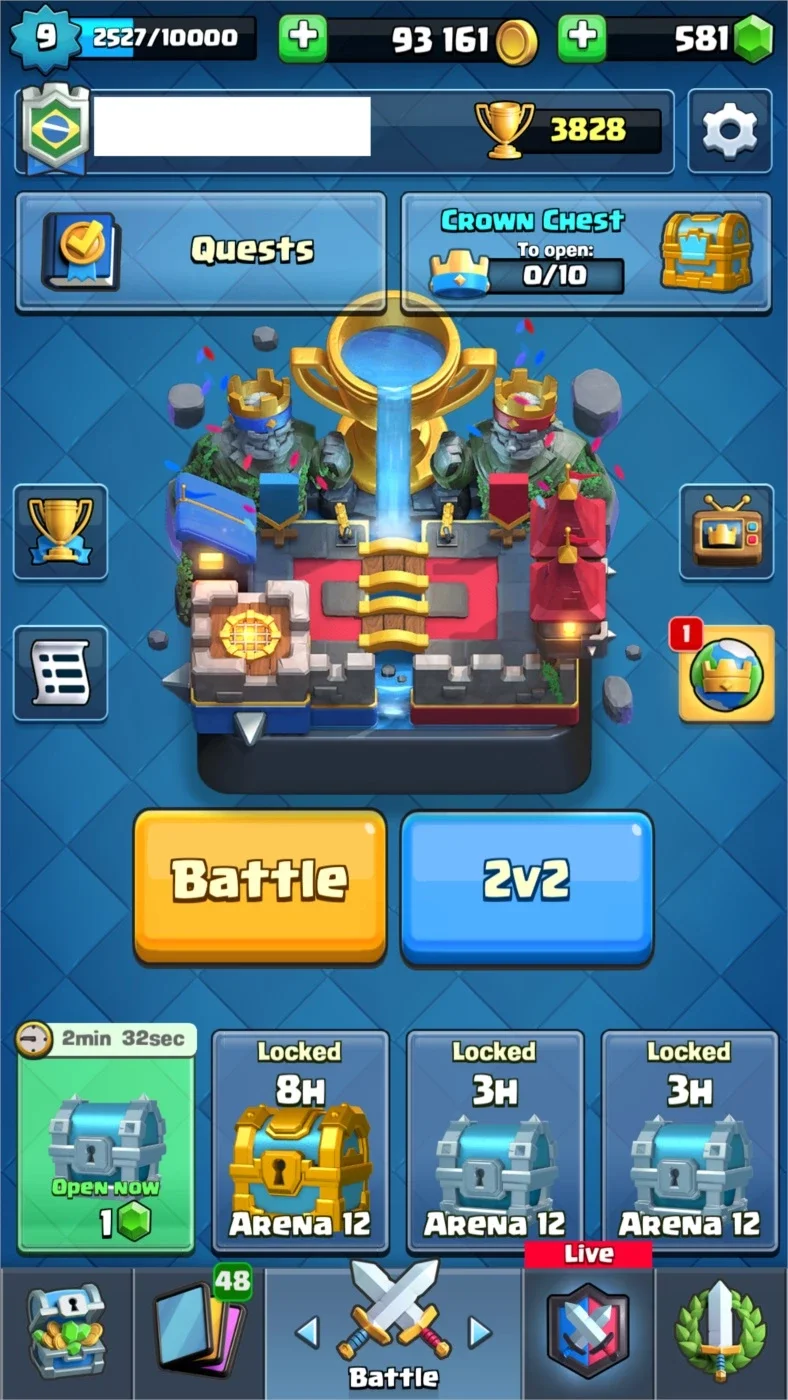The height and width of the screenshot is (1400, 788).
Task: Tap the left arrow next to Battle
Action: (307, 1331)
